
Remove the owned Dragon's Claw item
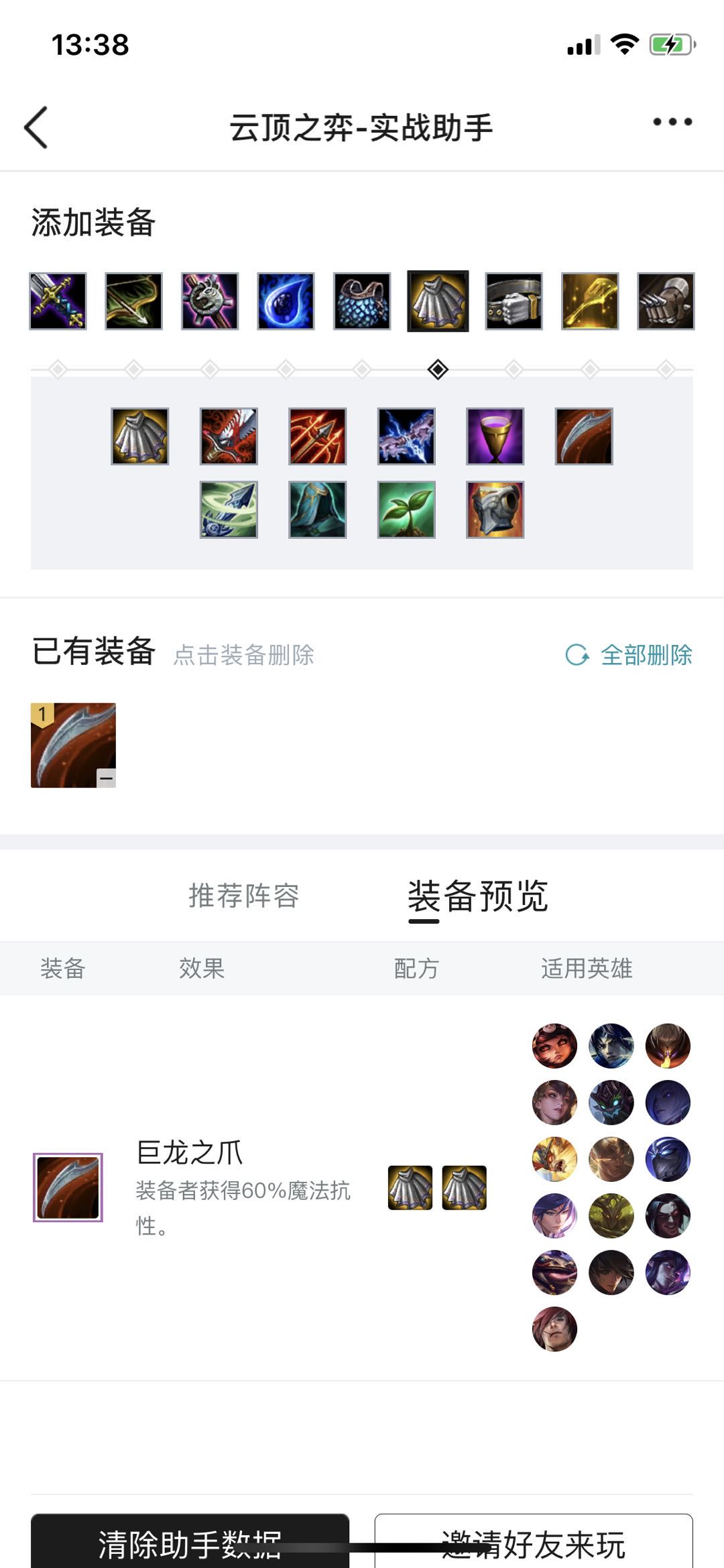pos(74,745)
